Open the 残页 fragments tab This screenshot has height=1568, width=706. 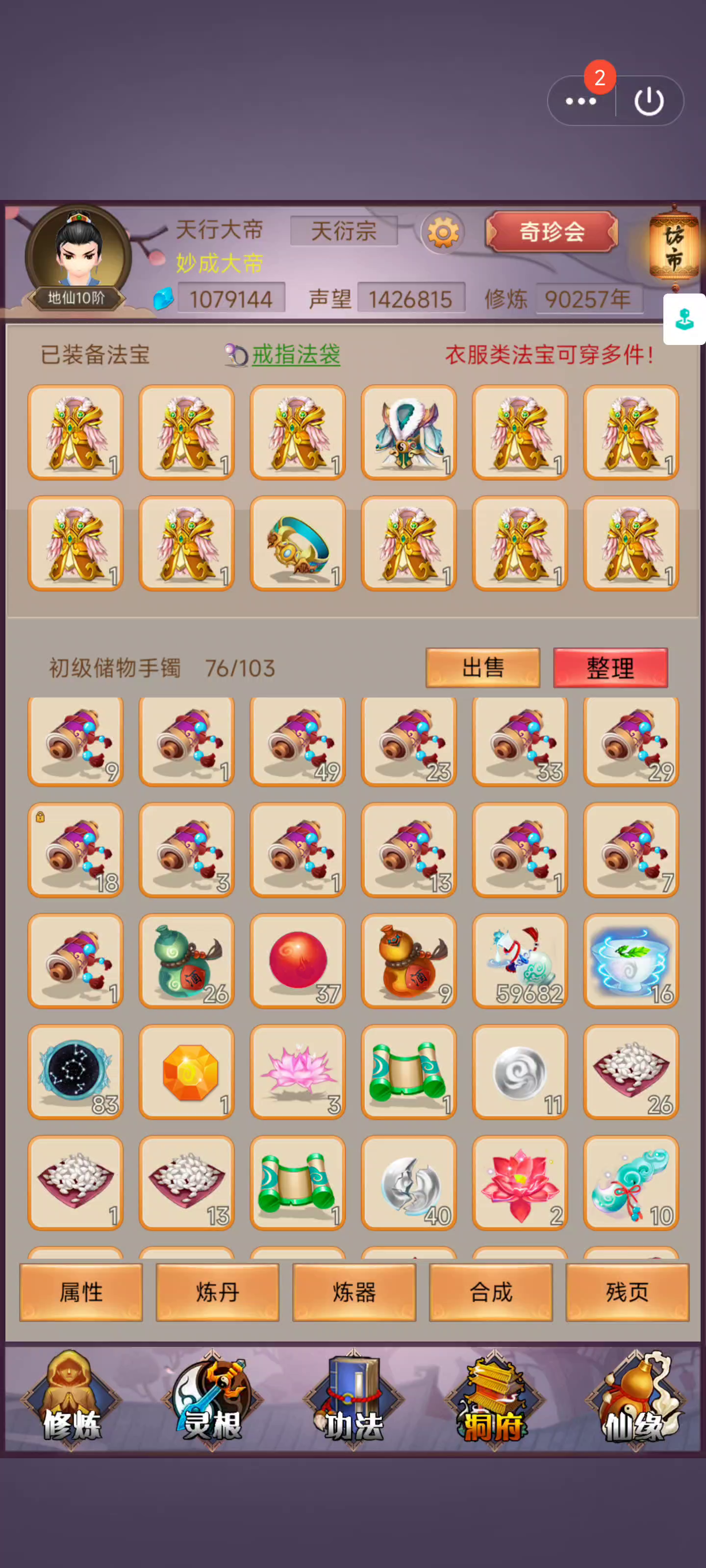click(628, 1292)
